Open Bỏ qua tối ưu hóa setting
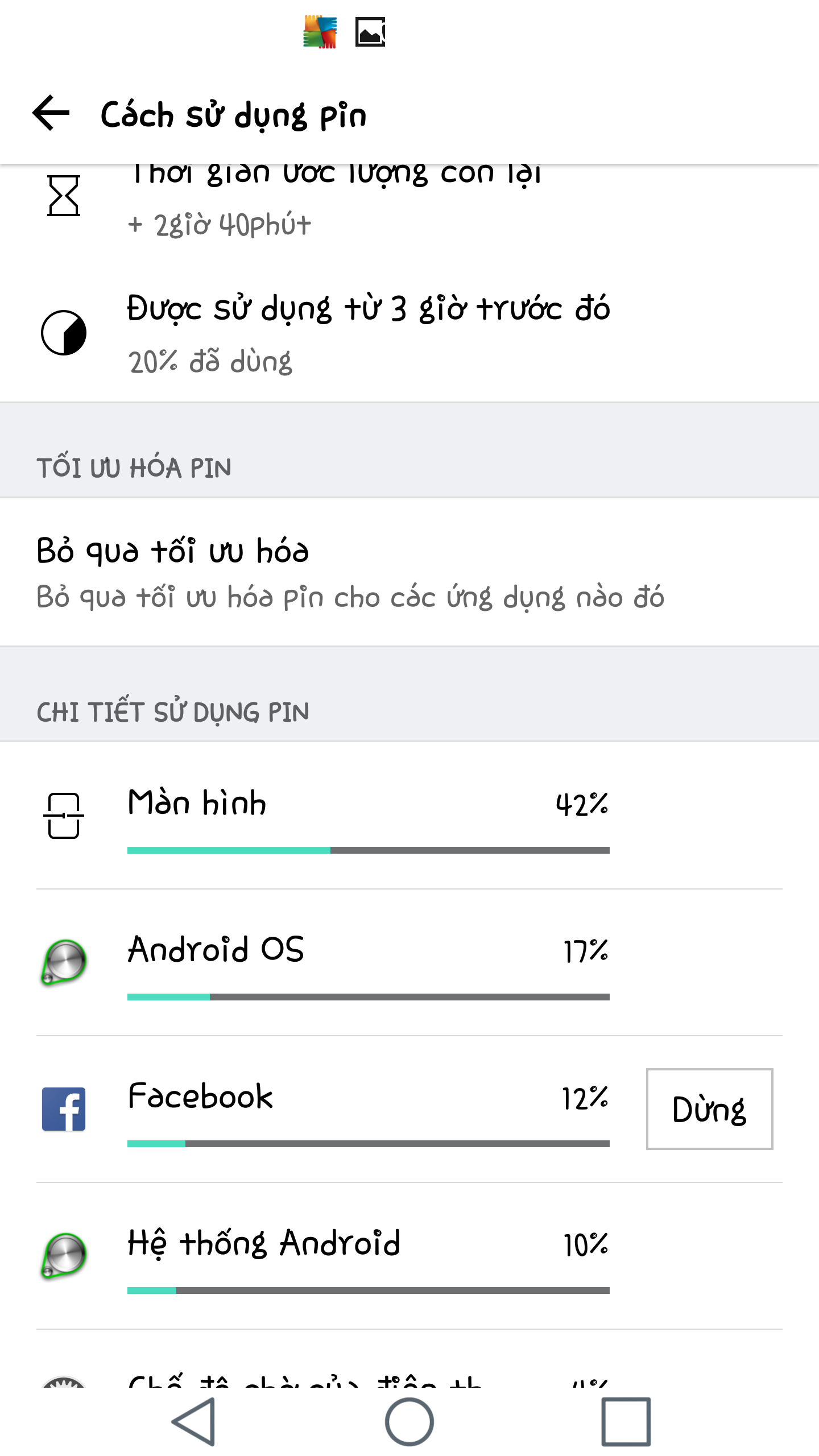The width and height of the screenshot is (819, 1456). 409,572
